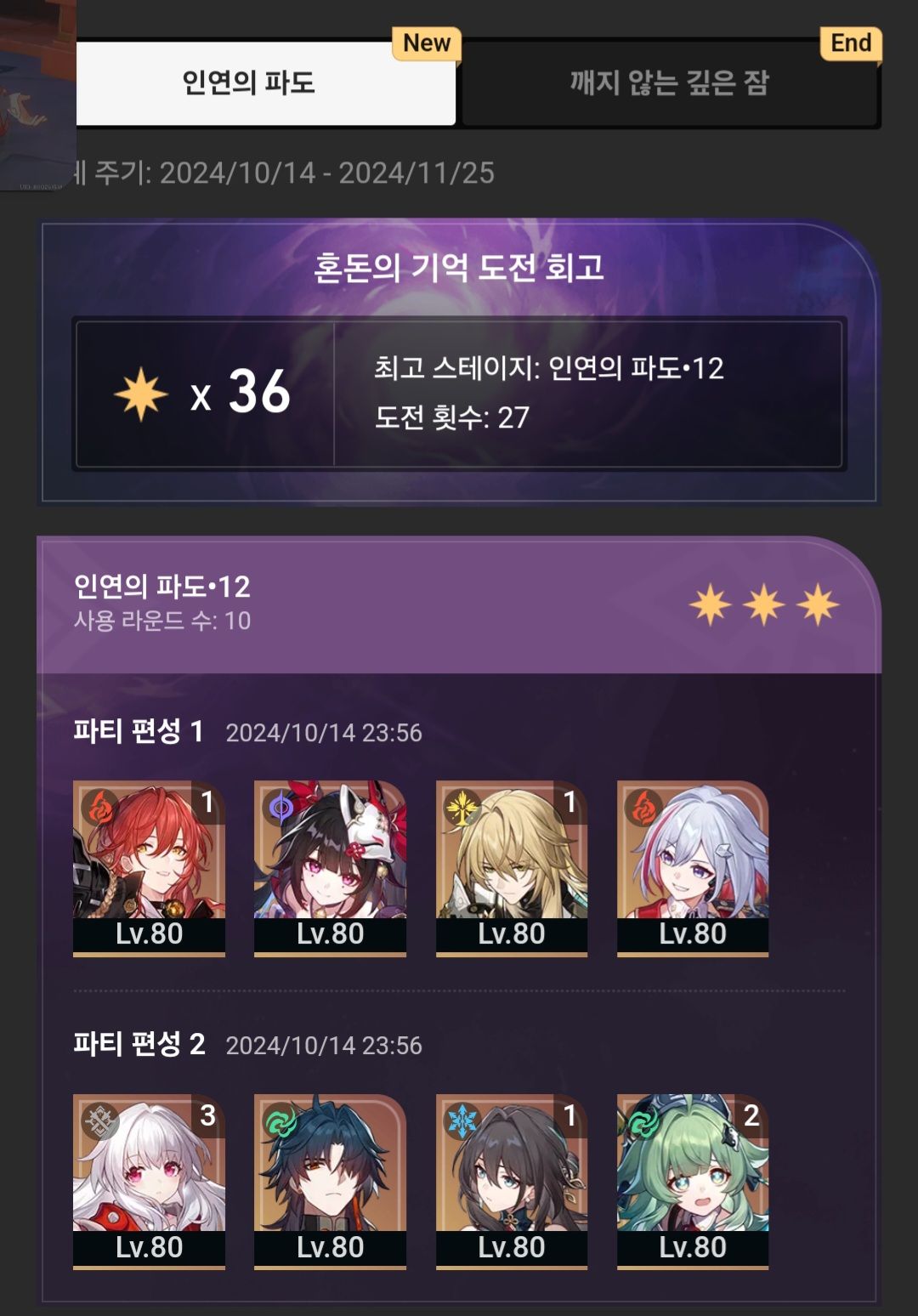The width and height of the screenshot is (918, 1316).
Task: Open the silver-haired character in party 1
Action: [692, 867]
